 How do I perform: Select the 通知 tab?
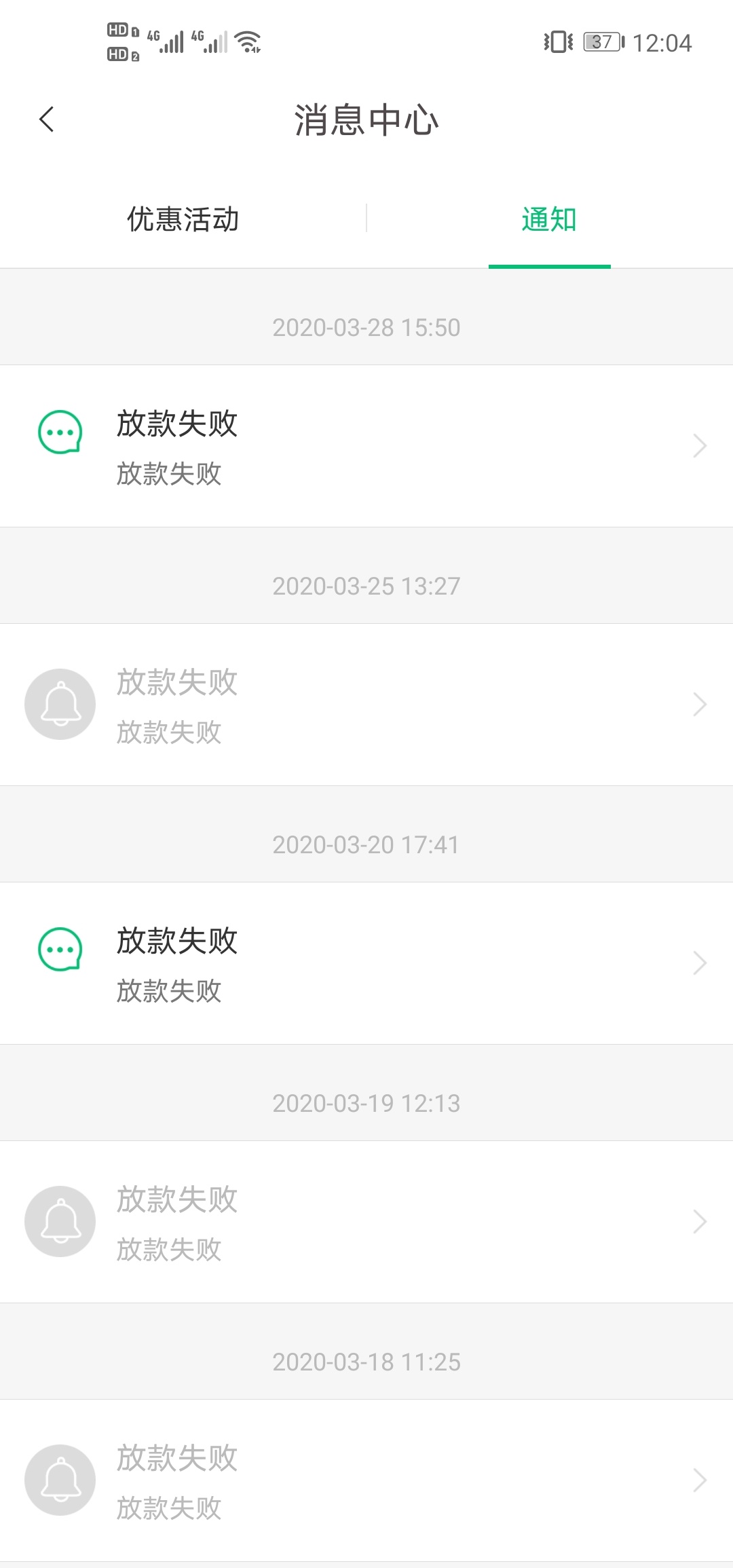coord(549,219)
